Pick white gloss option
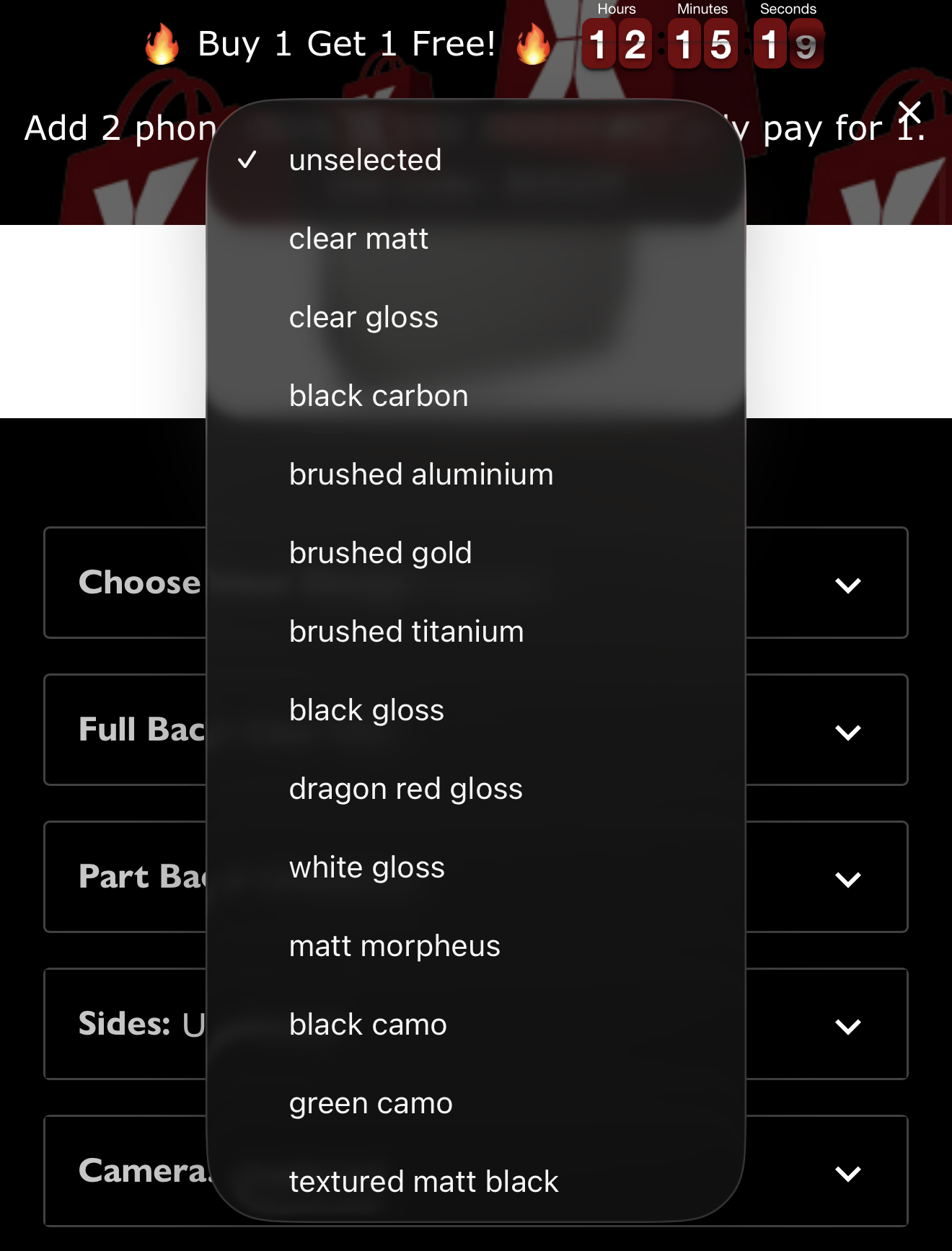952x1251 pixels. 366,867
